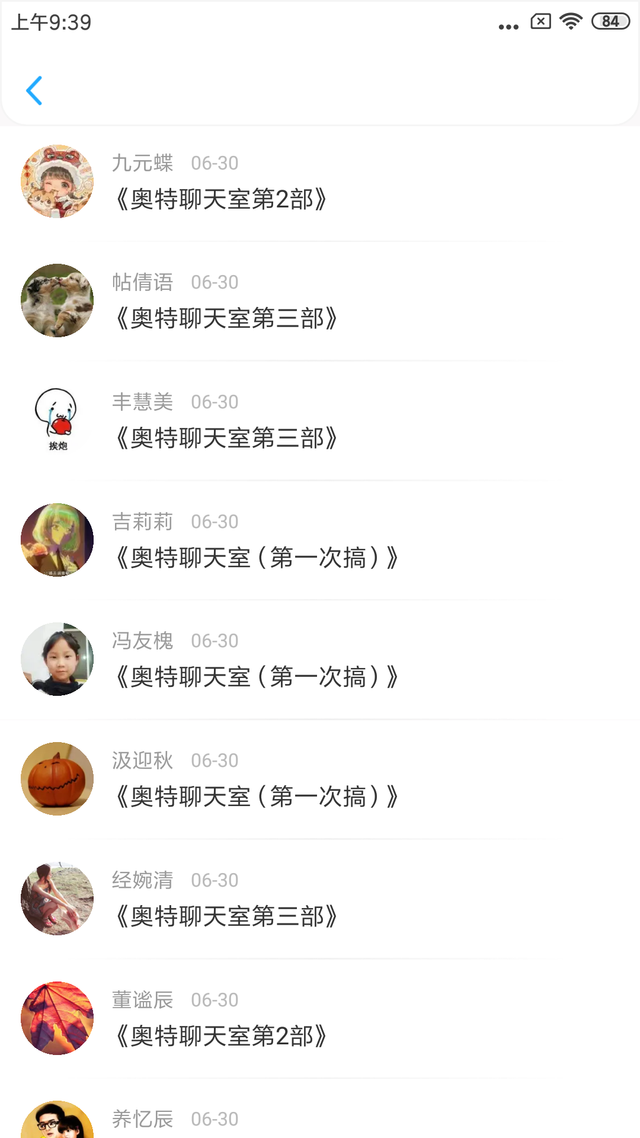Tap the row from �German迎秋
Image resolution: width=640 pixels, height=1138 pixels.
[256, 797]
